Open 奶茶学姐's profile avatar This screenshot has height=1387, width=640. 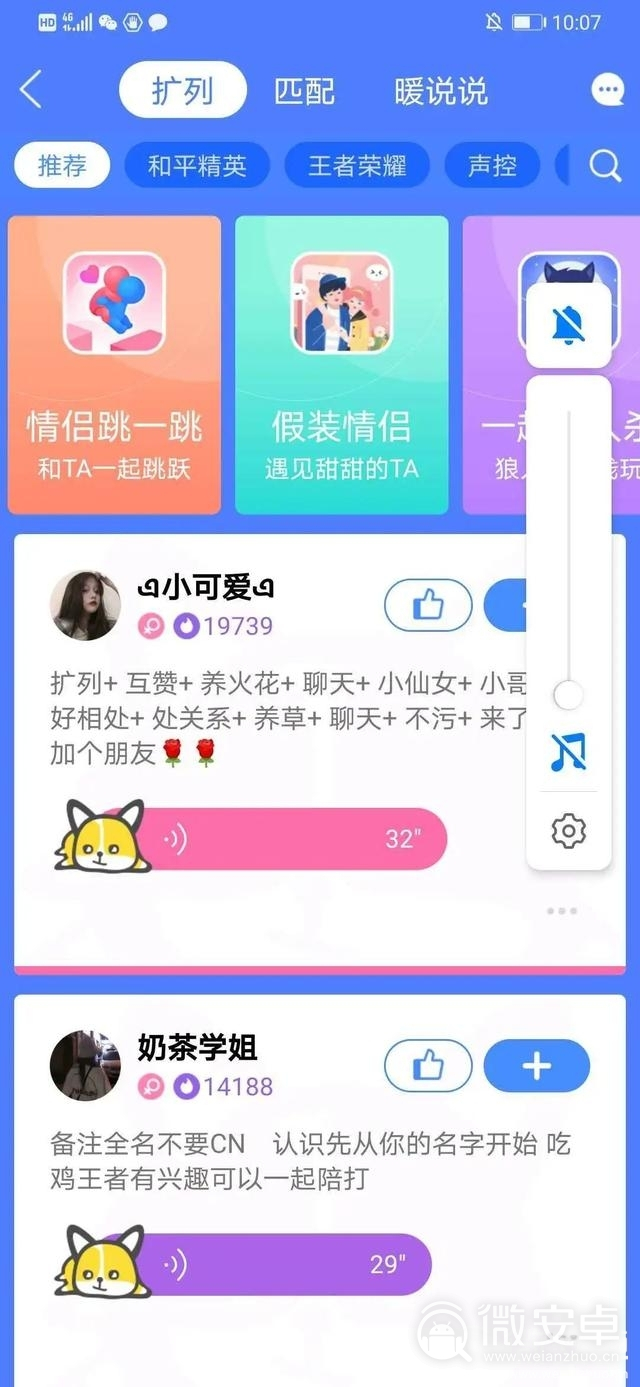click(x=85, y=1066)
